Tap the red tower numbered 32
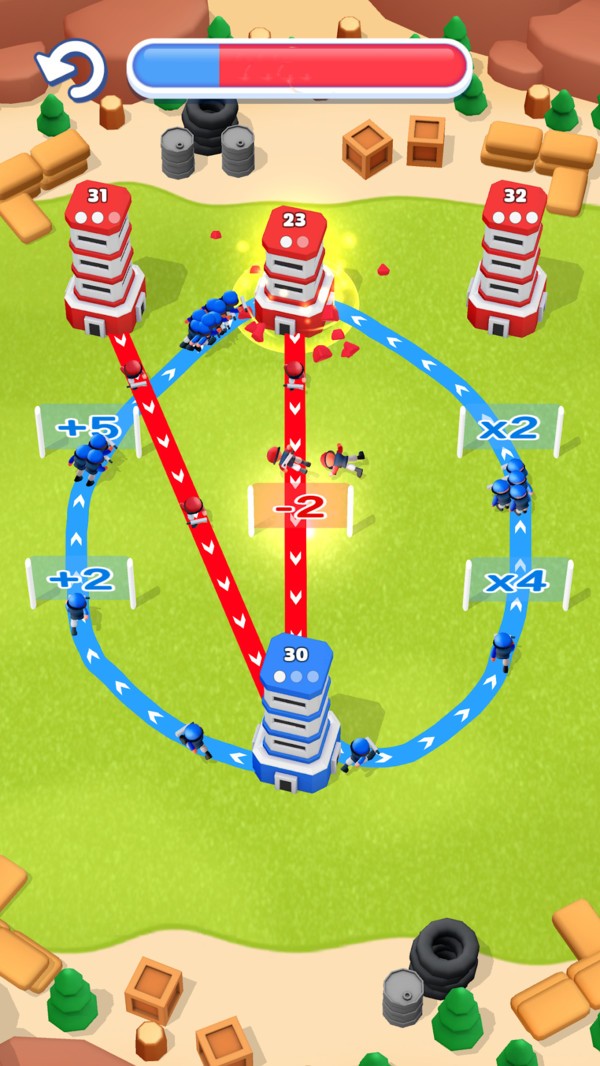This screenshot has width=600, height=1066. (510, 260)
